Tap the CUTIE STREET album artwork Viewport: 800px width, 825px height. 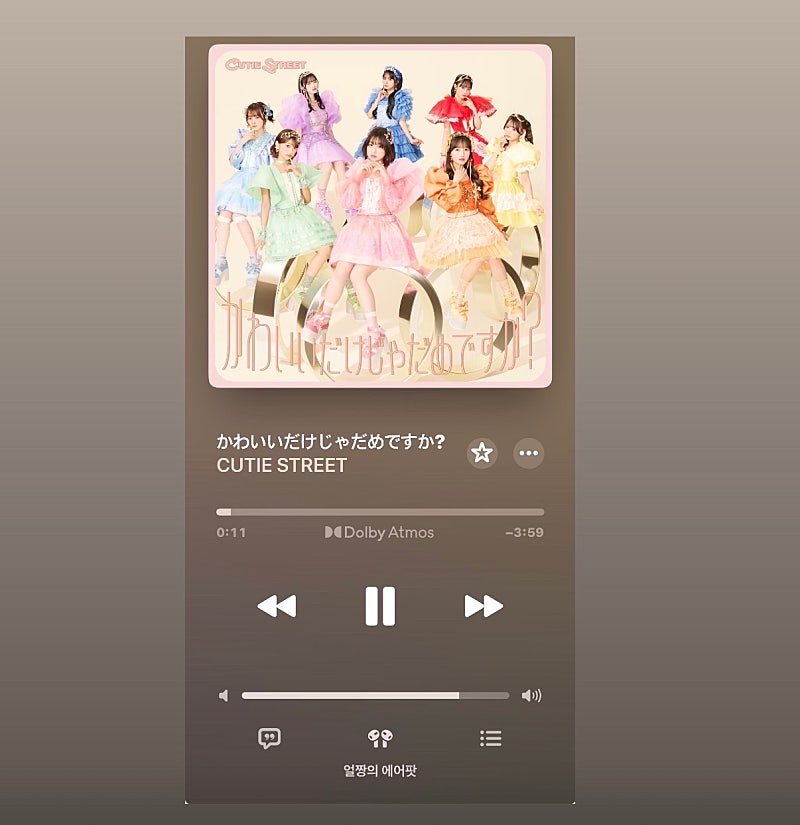point(380,215)
